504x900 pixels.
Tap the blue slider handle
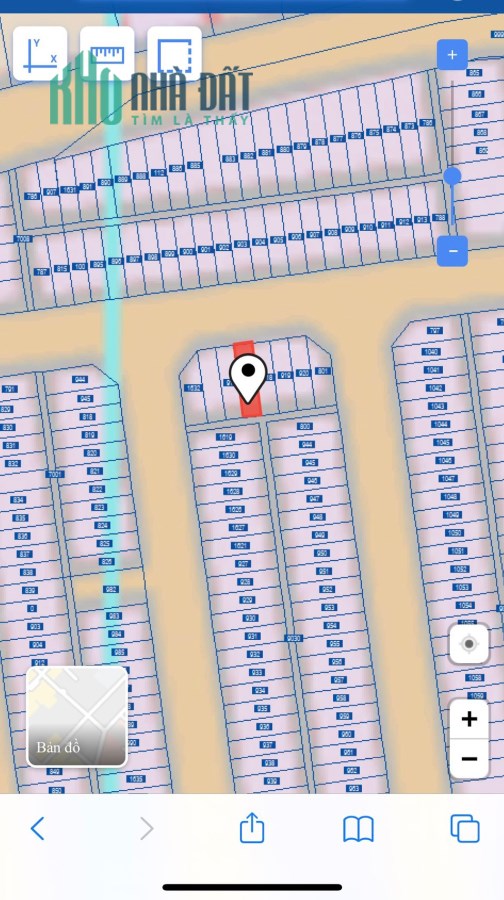coord(452,176)
